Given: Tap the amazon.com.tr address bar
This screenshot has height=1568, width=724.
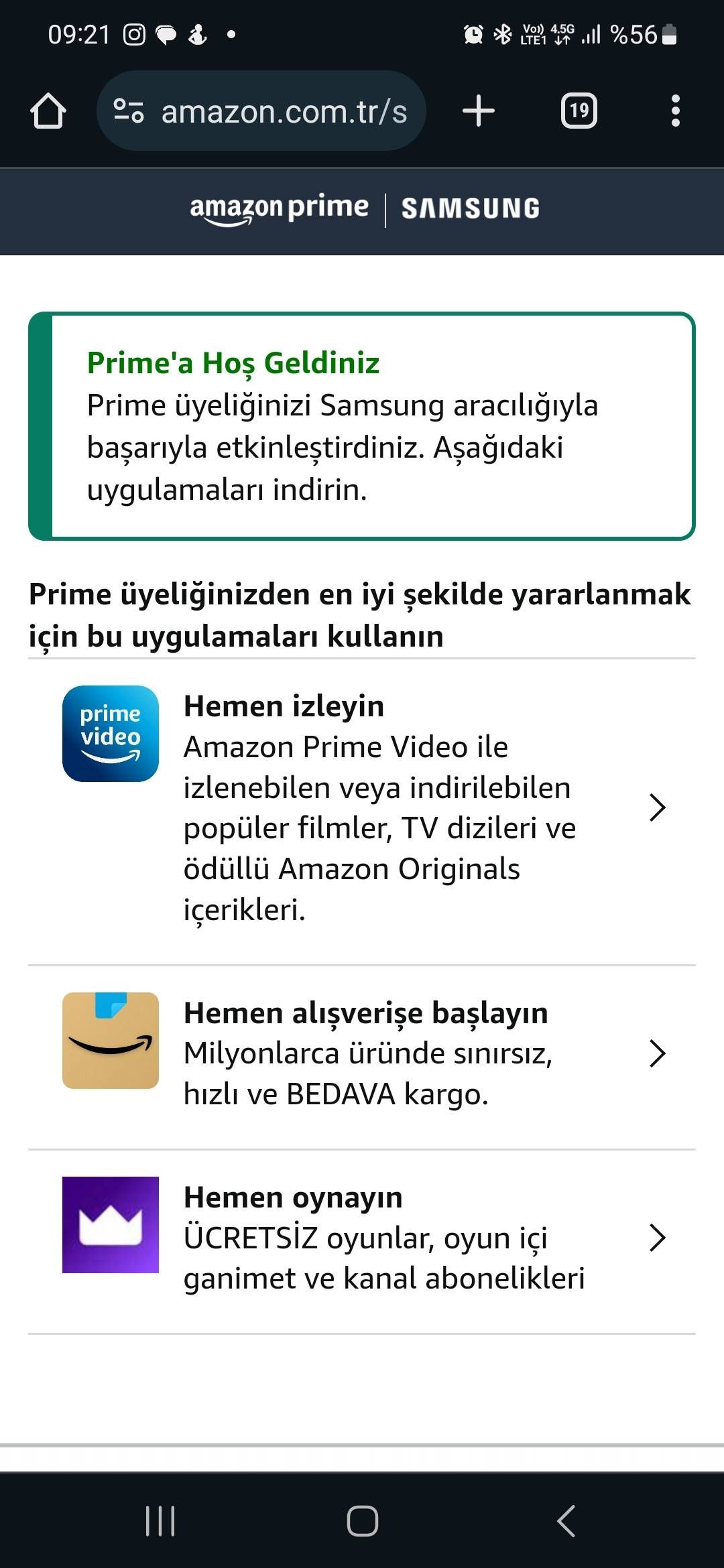Looking at the screenshot, I should [261, 111].
